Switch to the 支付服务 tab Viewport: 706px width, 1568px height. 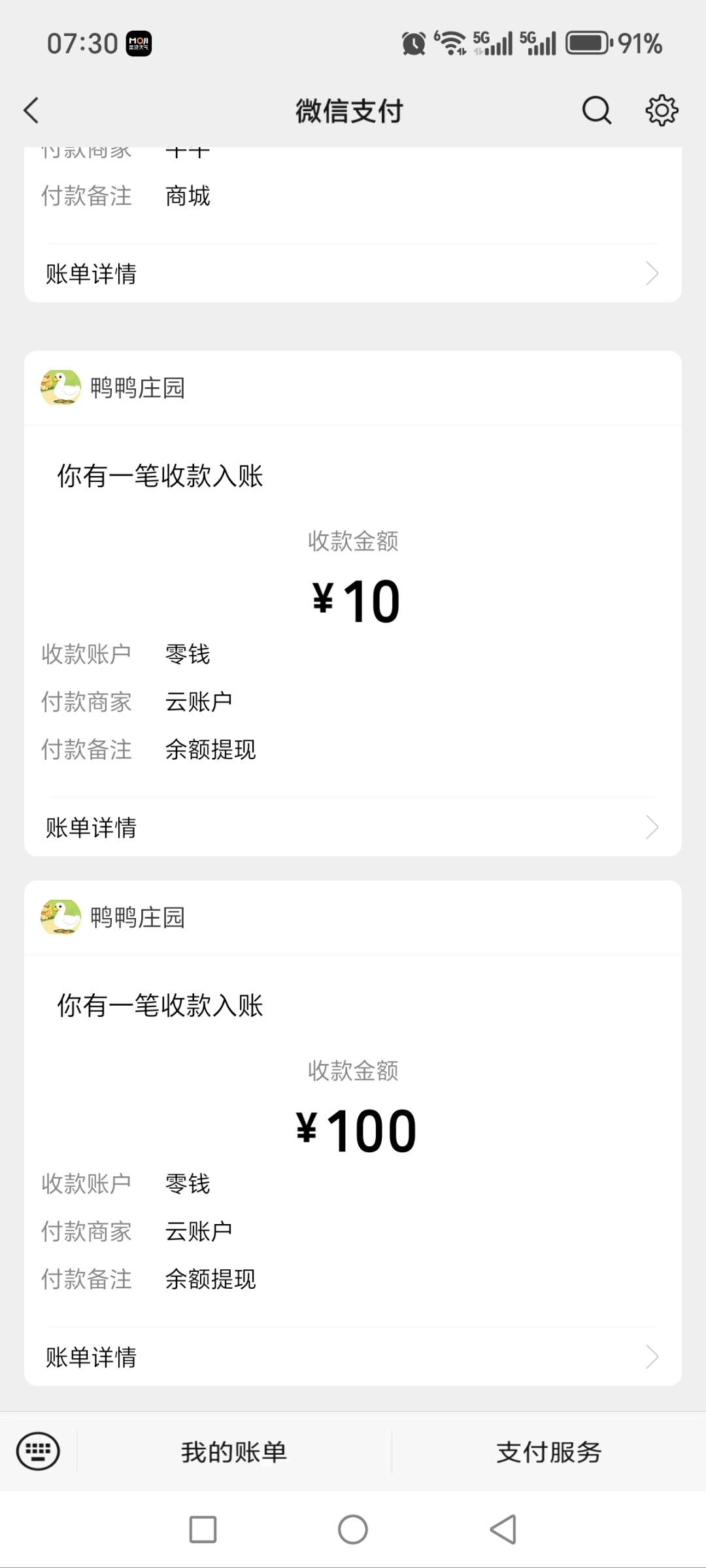tap(549, 1452)
